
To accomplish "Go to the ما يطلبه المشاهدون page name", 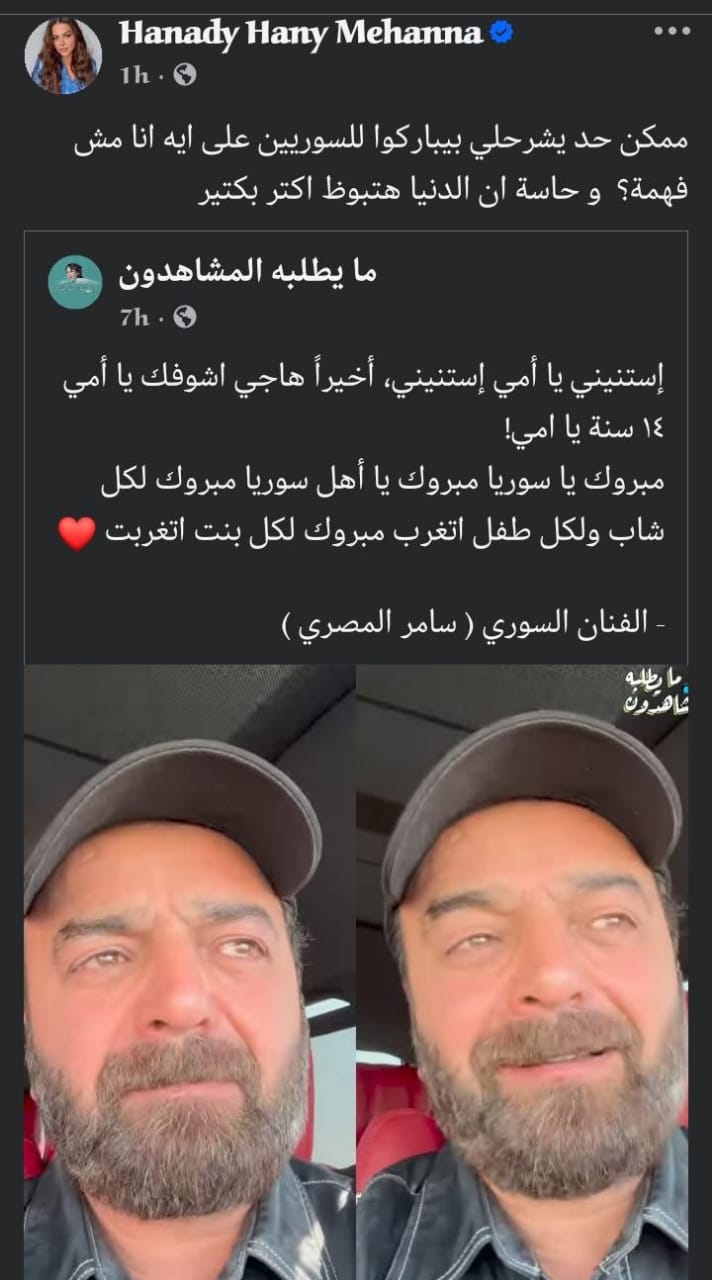I will [x=247, y=272].
